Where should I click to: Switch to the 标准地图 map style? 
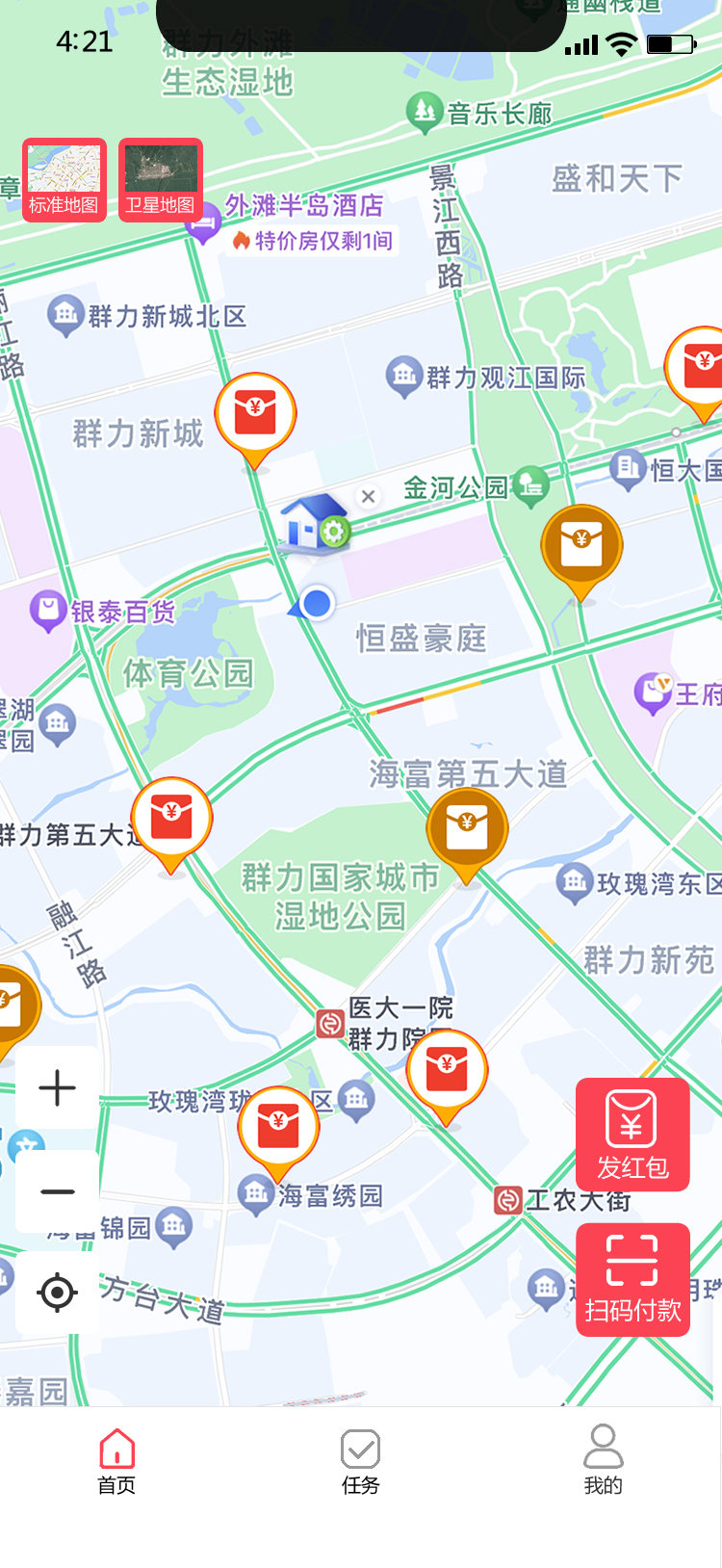[x=64, y=180]
